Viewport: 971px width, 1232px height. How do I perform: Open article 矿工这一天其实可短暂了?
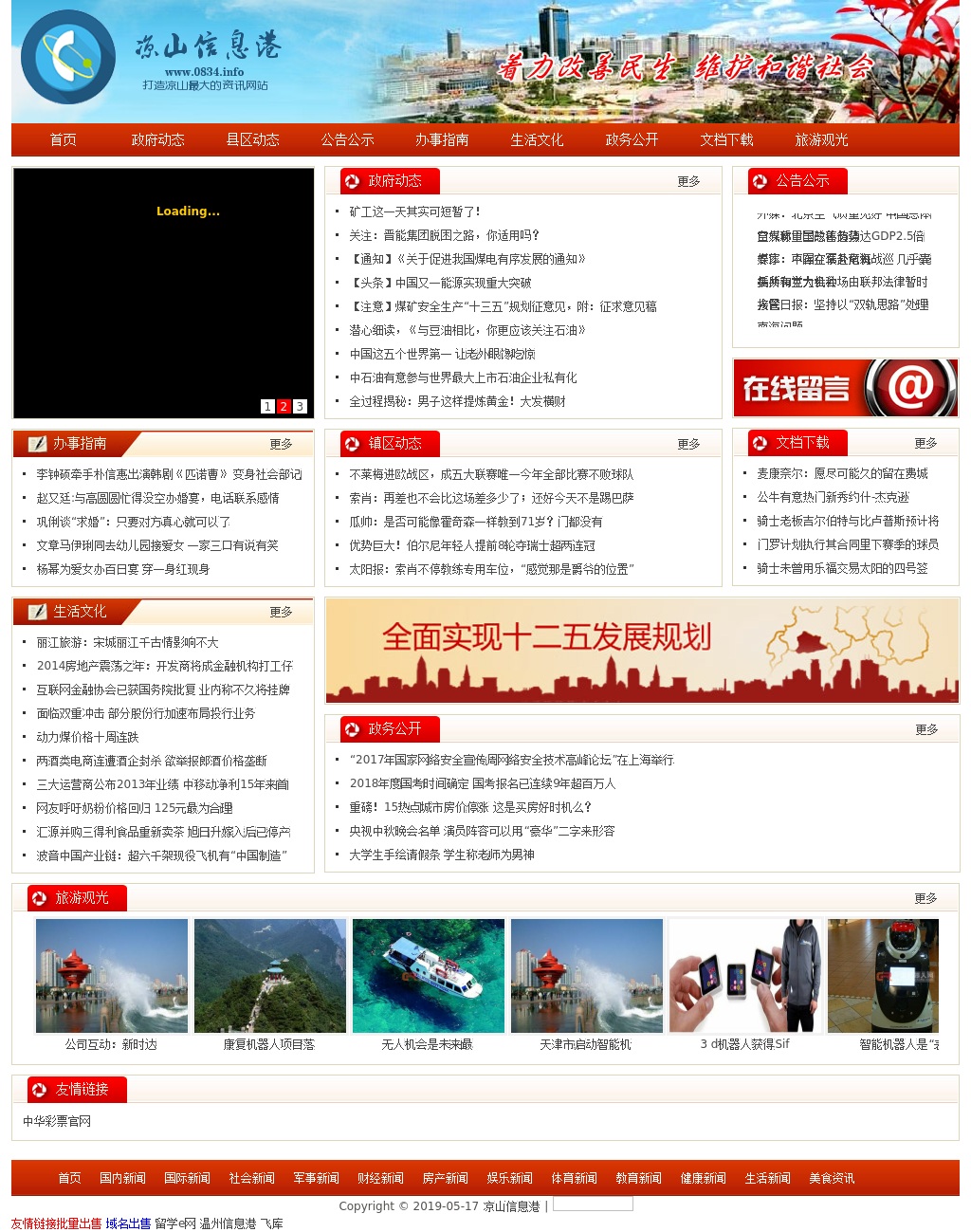click(x=414, y=211)
